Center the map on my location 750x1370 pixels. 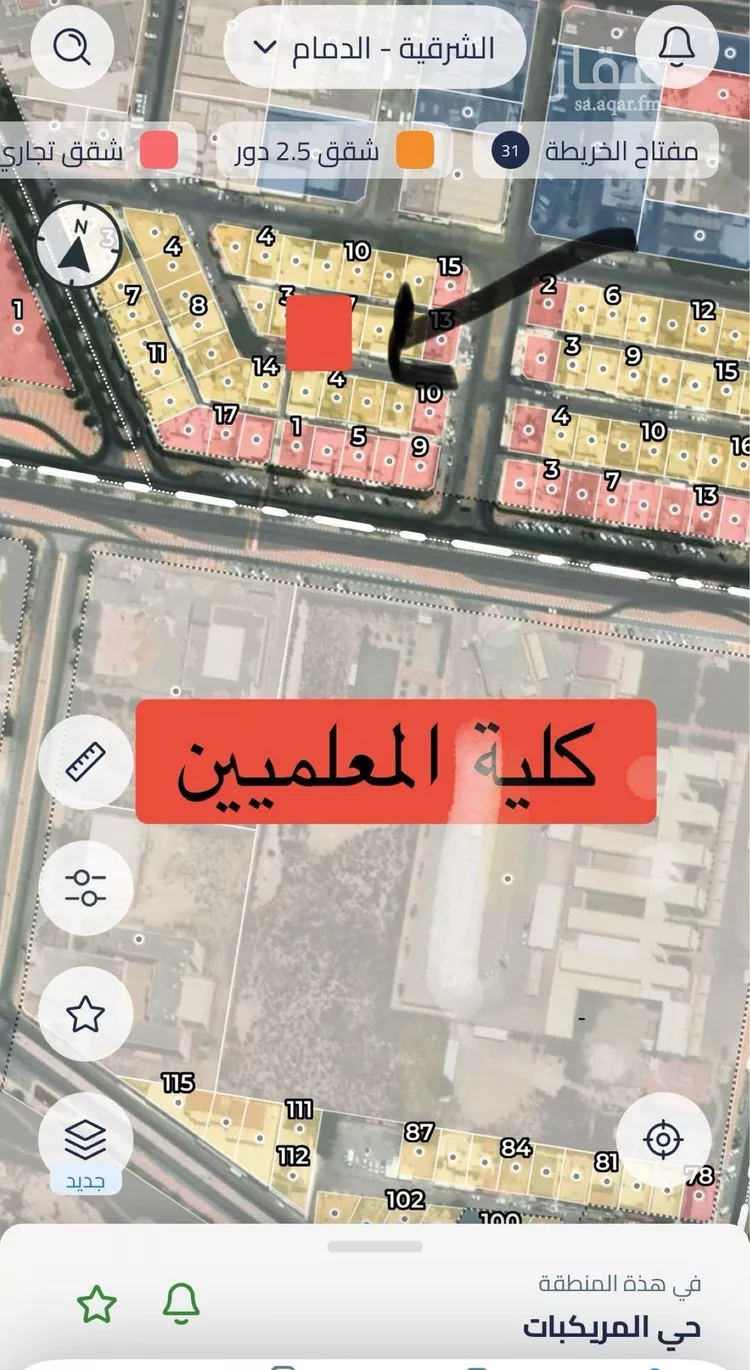pos(663,1139)
